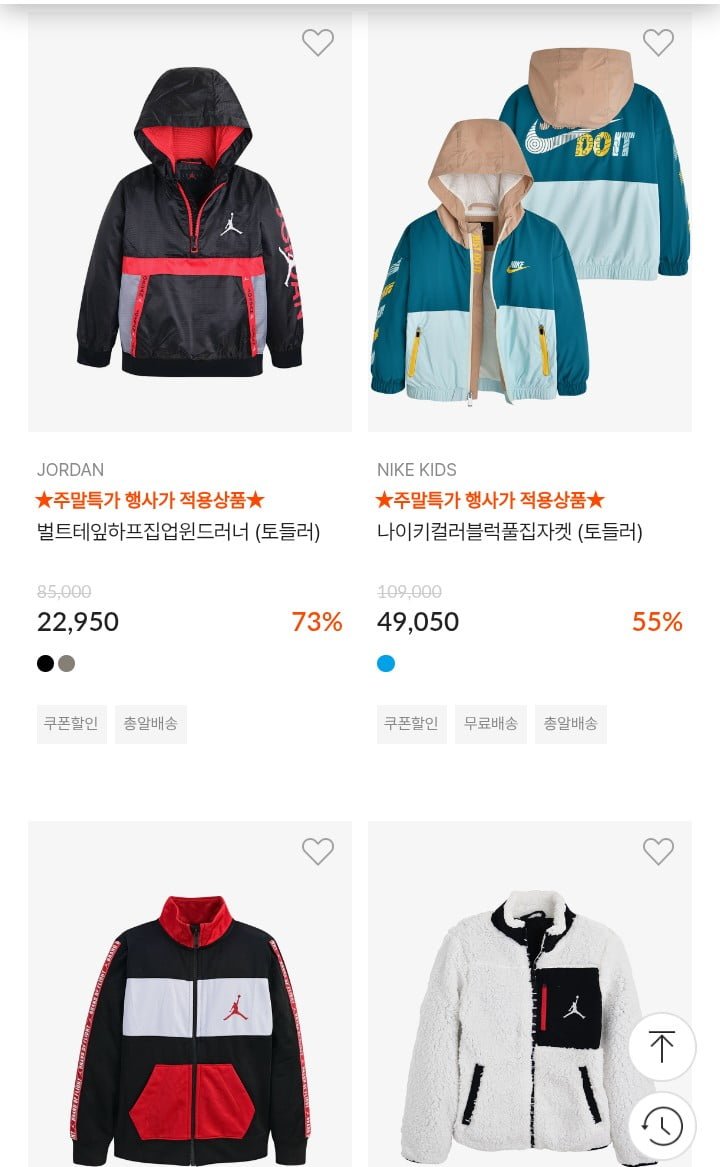Open the black and red track jacket image

coord(190,1020)
